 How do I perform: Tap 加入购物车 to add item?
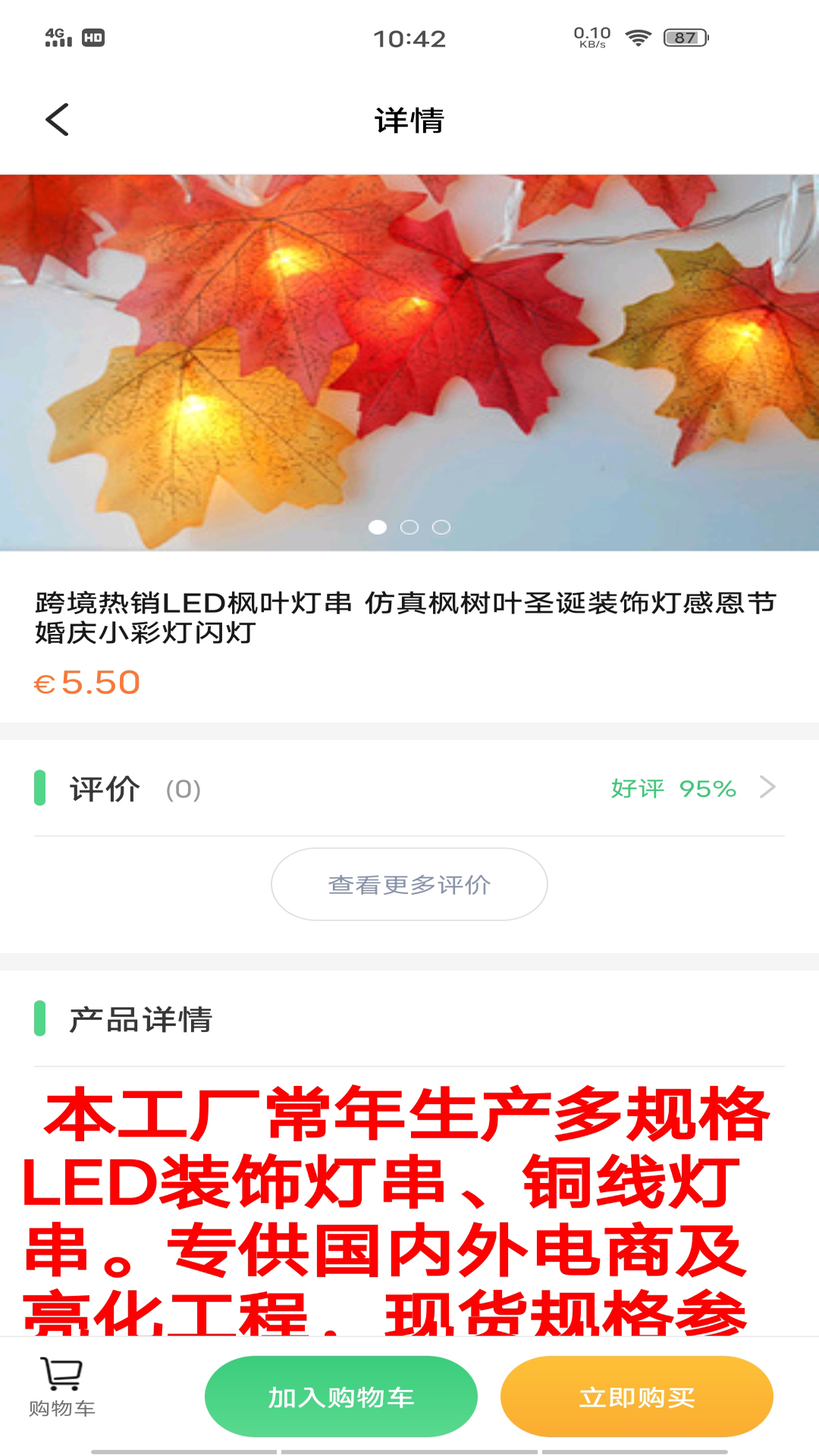pos(340,1396)
